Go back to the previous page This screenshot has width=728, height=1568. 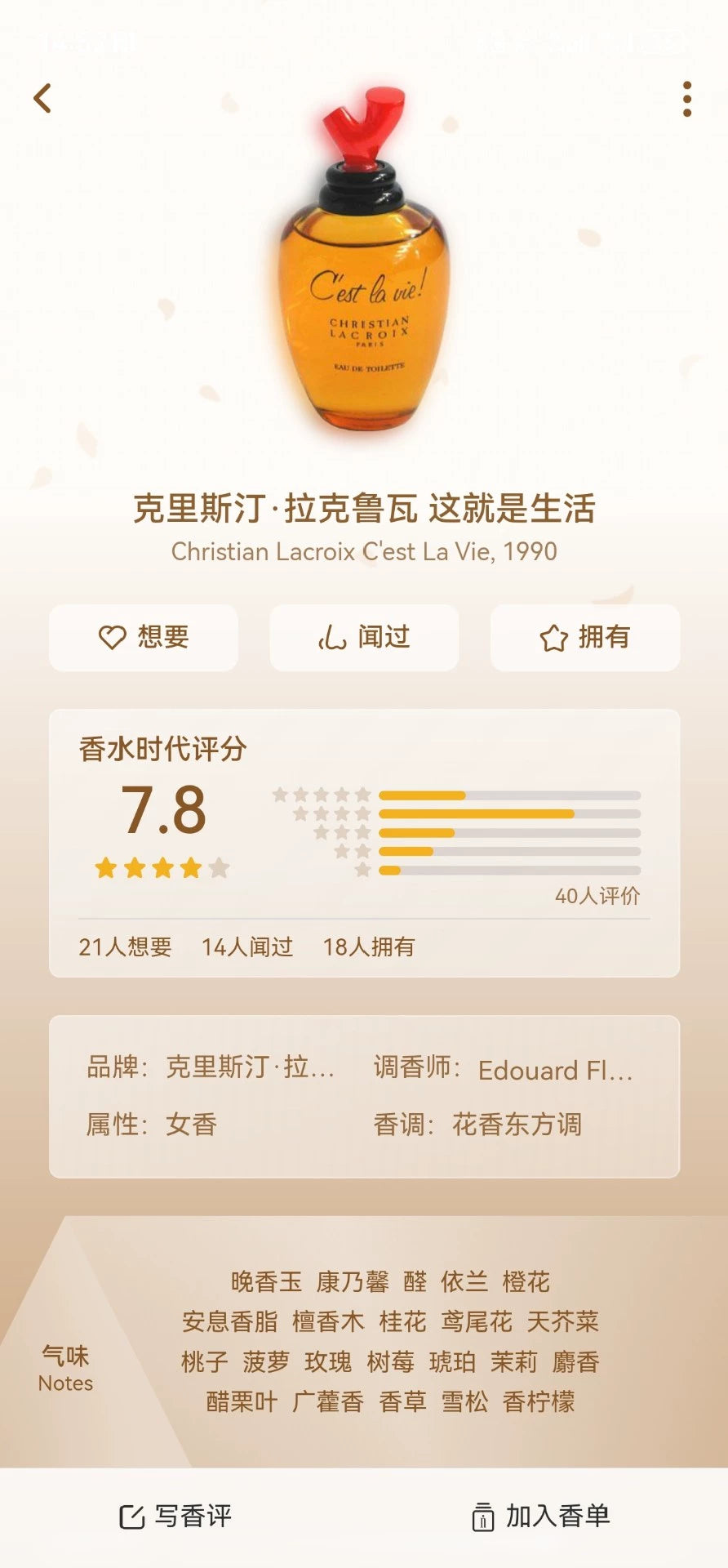pos(42,99)
